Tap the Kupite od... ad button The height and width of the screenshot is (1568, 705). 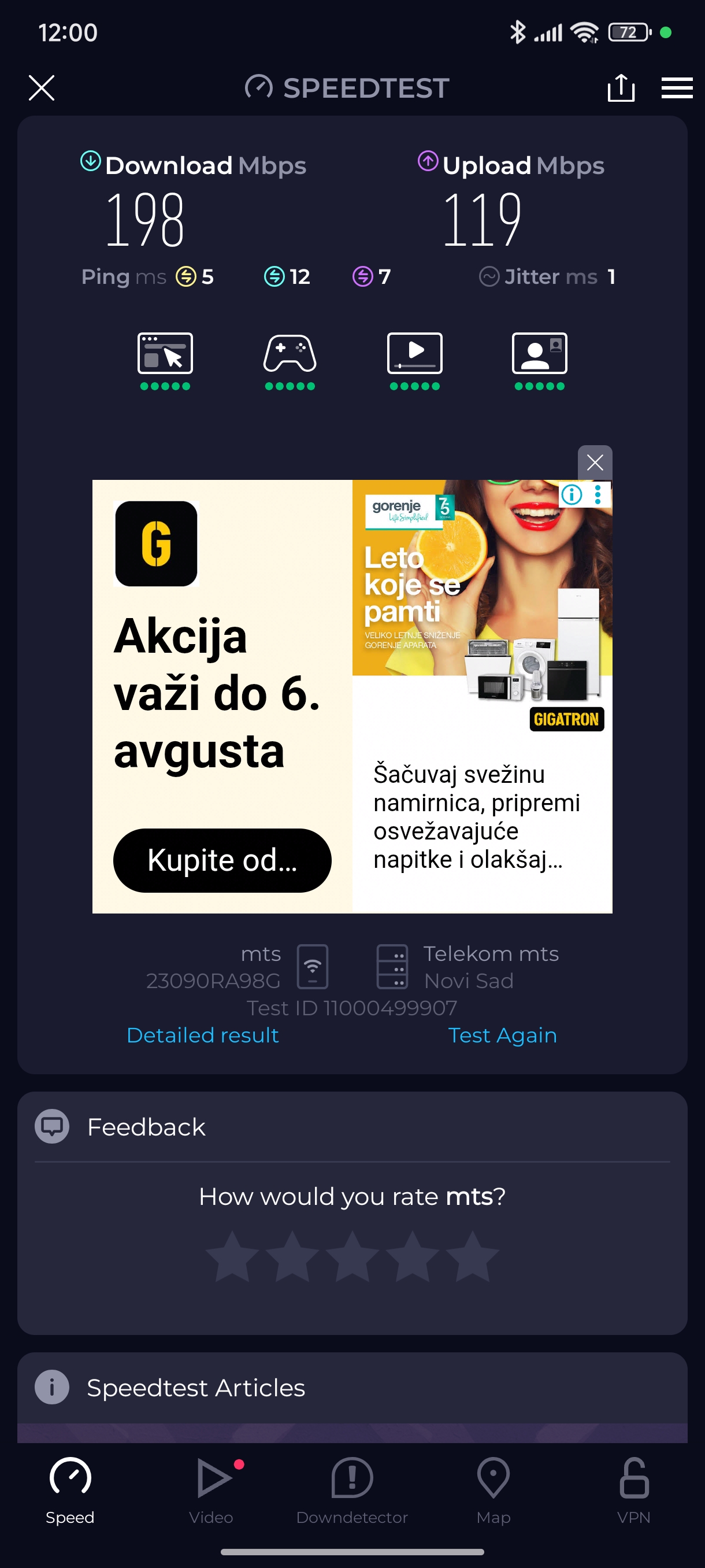222,860
